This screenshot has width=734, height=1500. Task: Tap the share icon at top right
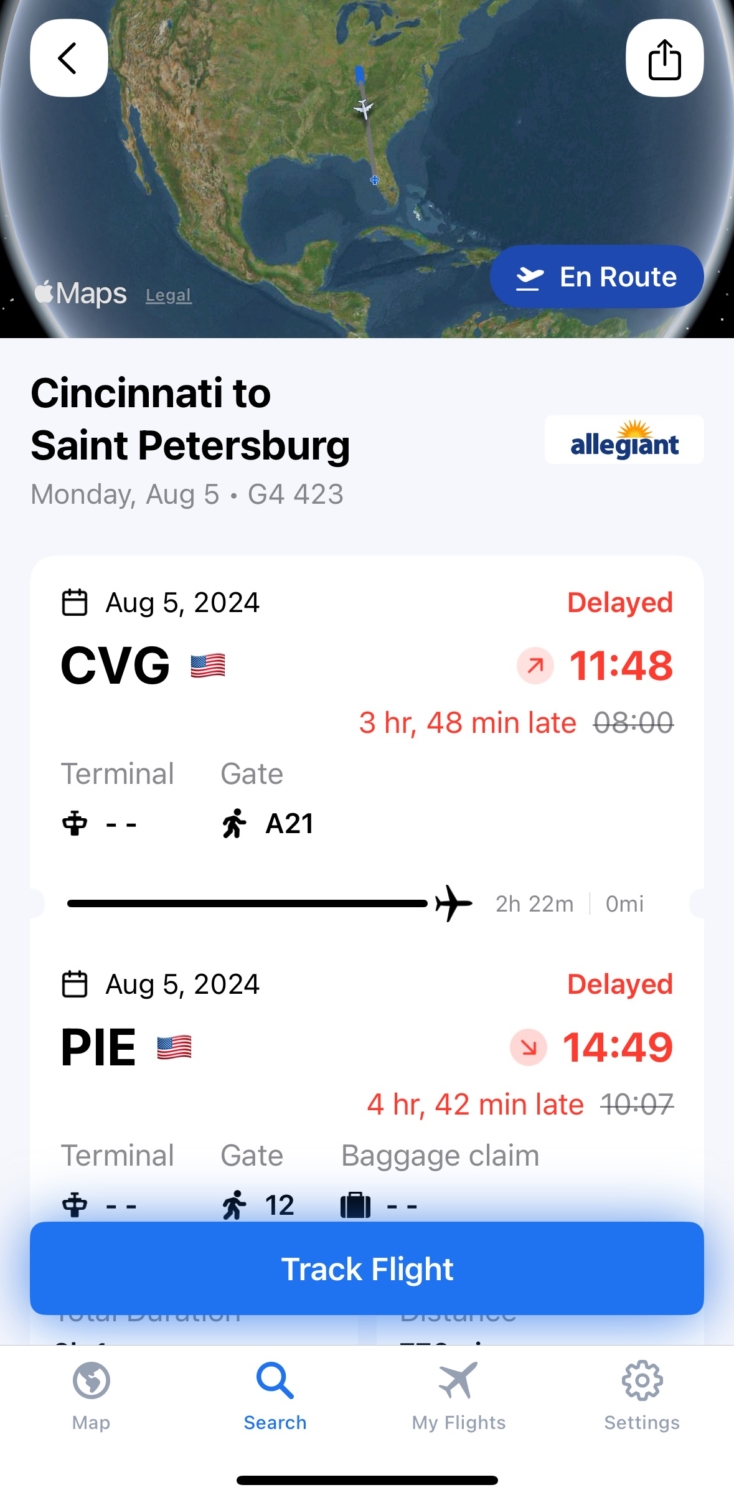click(664, 58)
